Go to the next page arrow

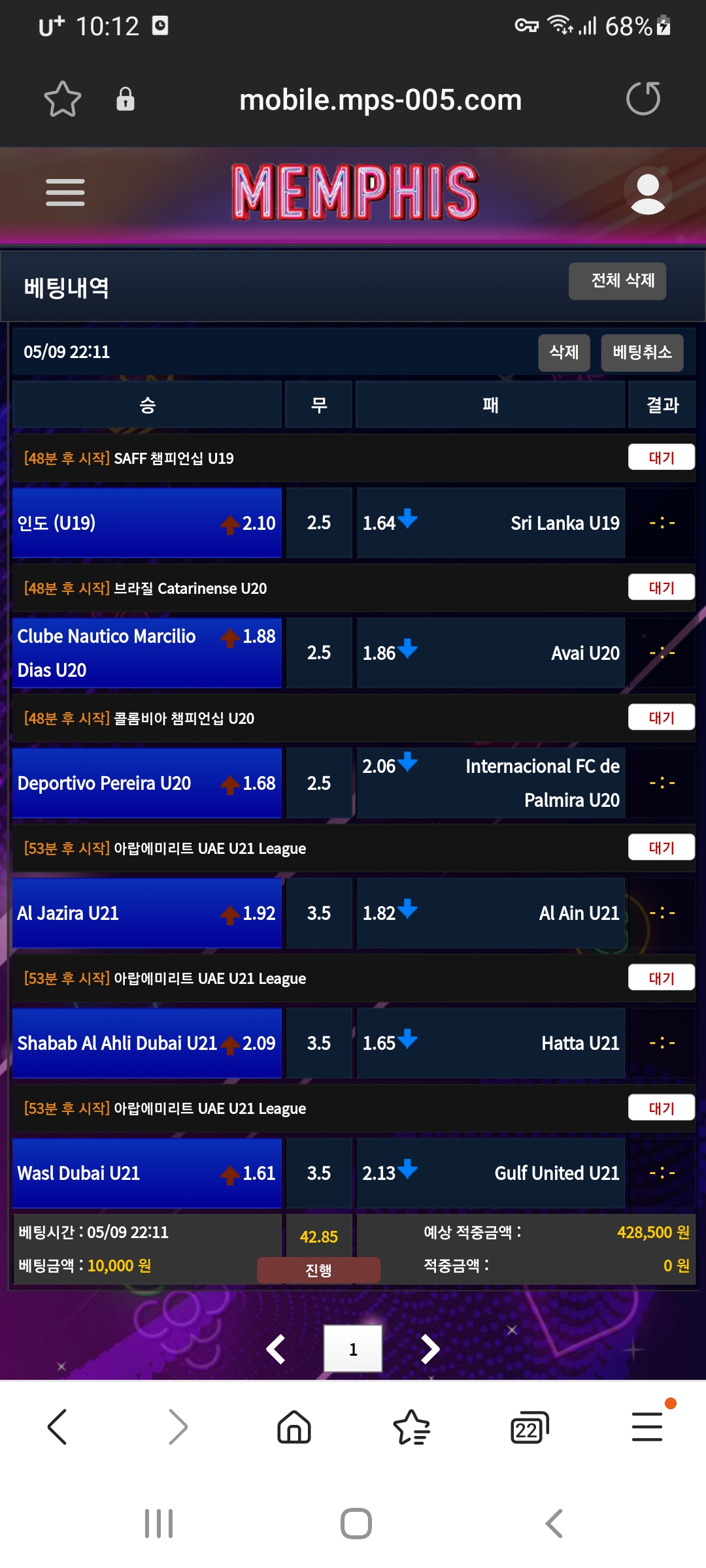(x=430, y=1349)
